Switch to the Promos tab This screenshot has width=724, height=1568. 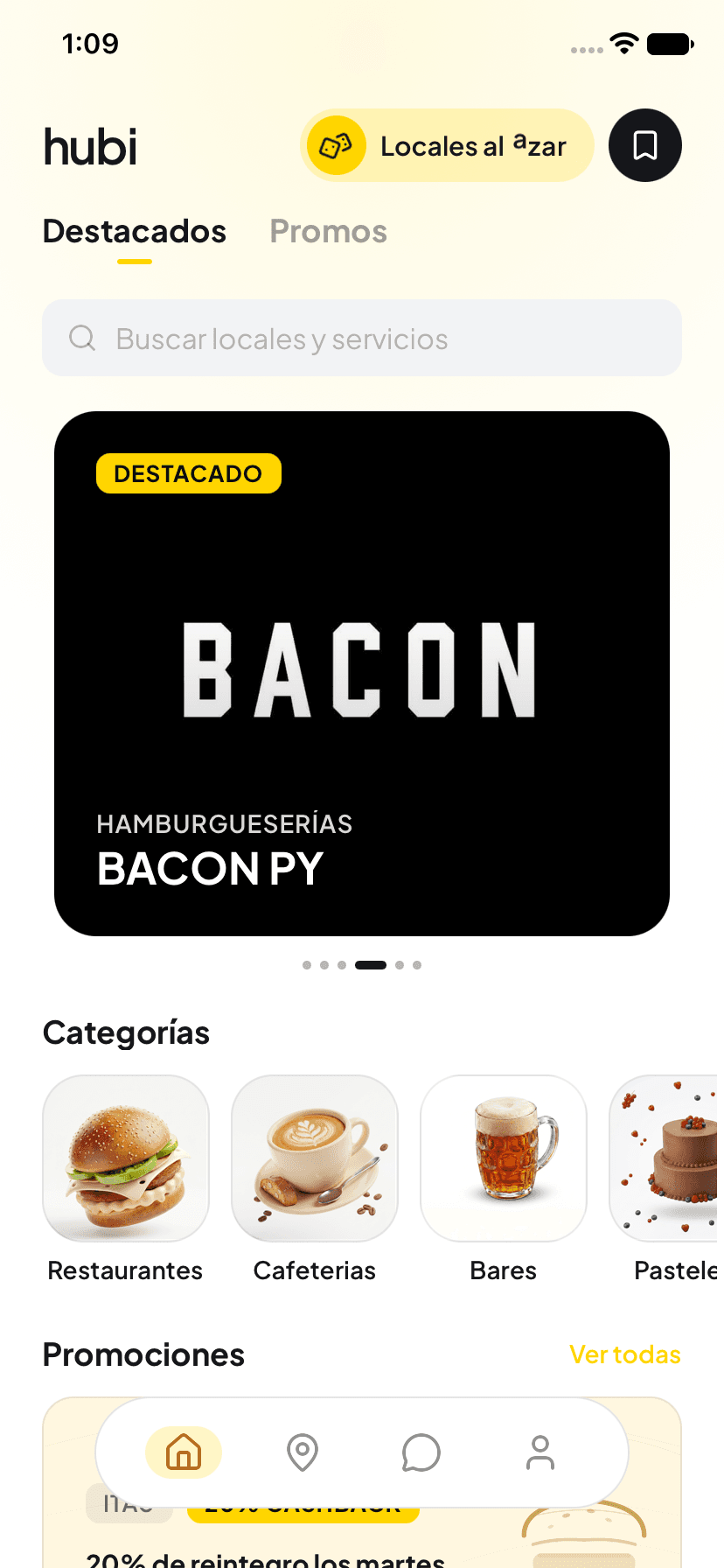coord(329,232)
